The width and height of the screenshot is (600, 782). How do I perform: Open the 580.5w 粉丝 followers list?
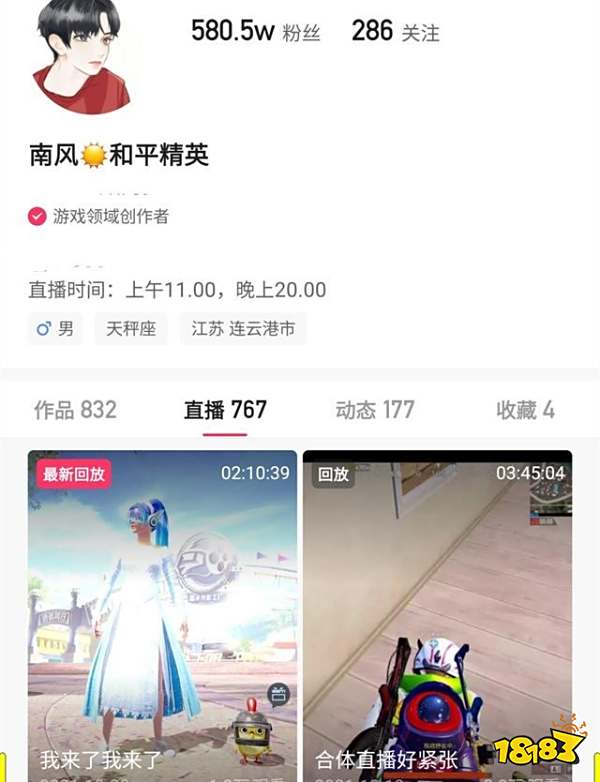[x=255, y=32]
